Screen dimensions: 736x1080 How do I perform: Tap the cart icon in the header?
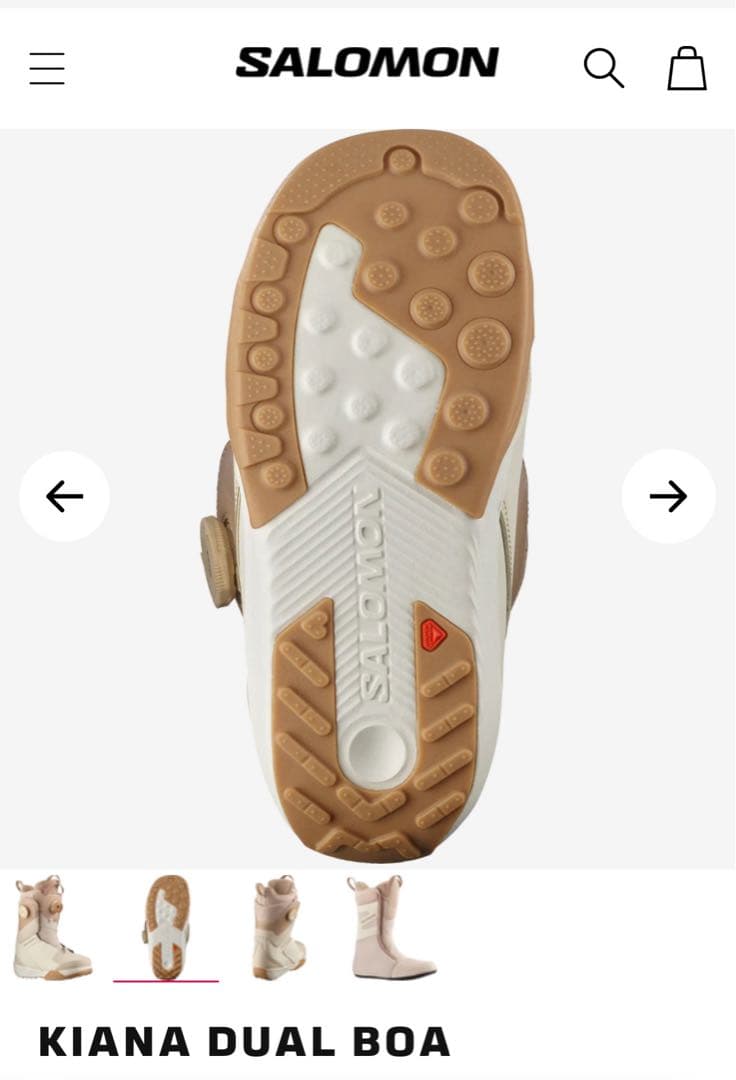686,68
